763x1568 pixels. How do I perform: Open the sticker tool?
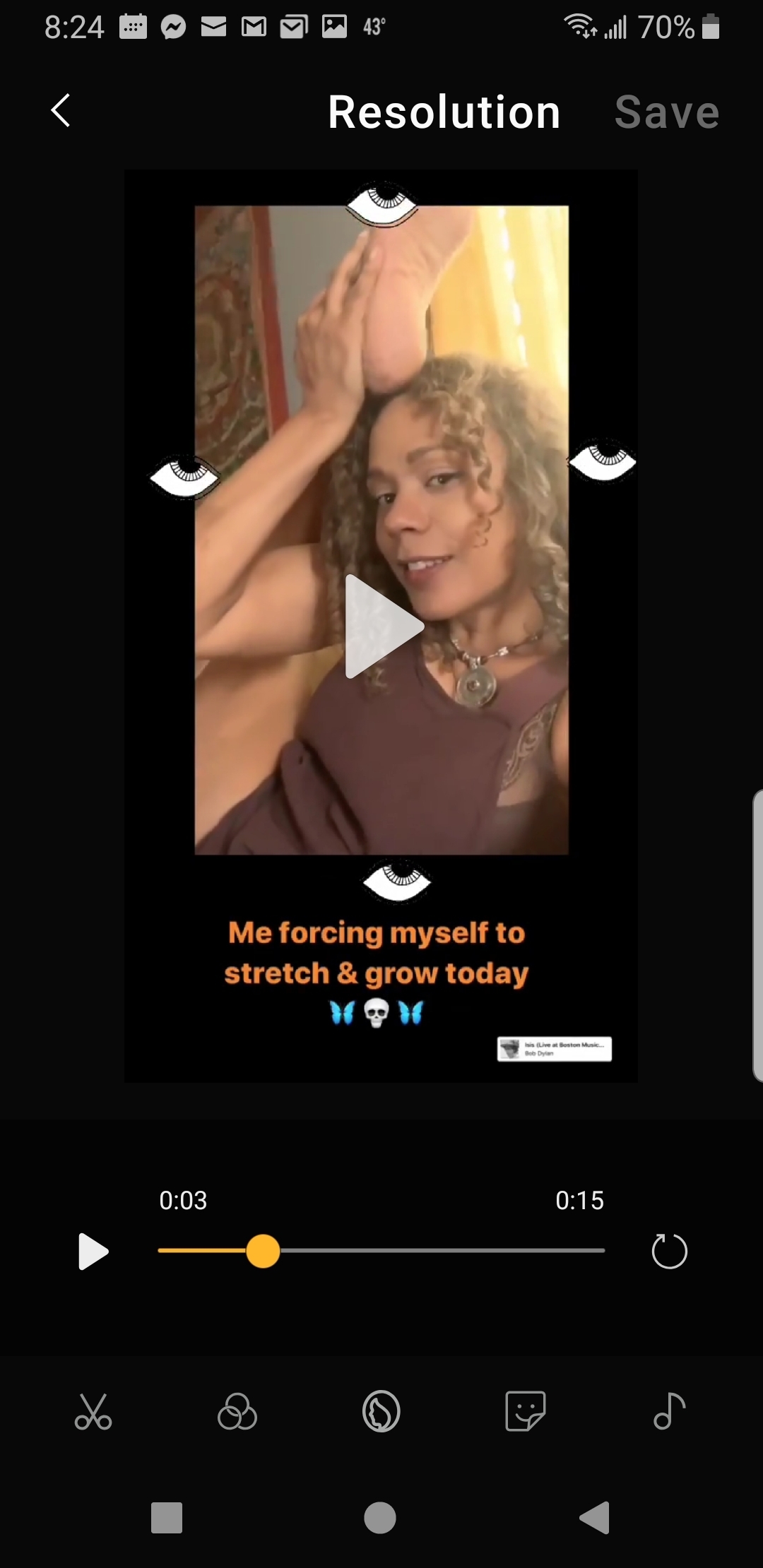tap(526, 1412)
